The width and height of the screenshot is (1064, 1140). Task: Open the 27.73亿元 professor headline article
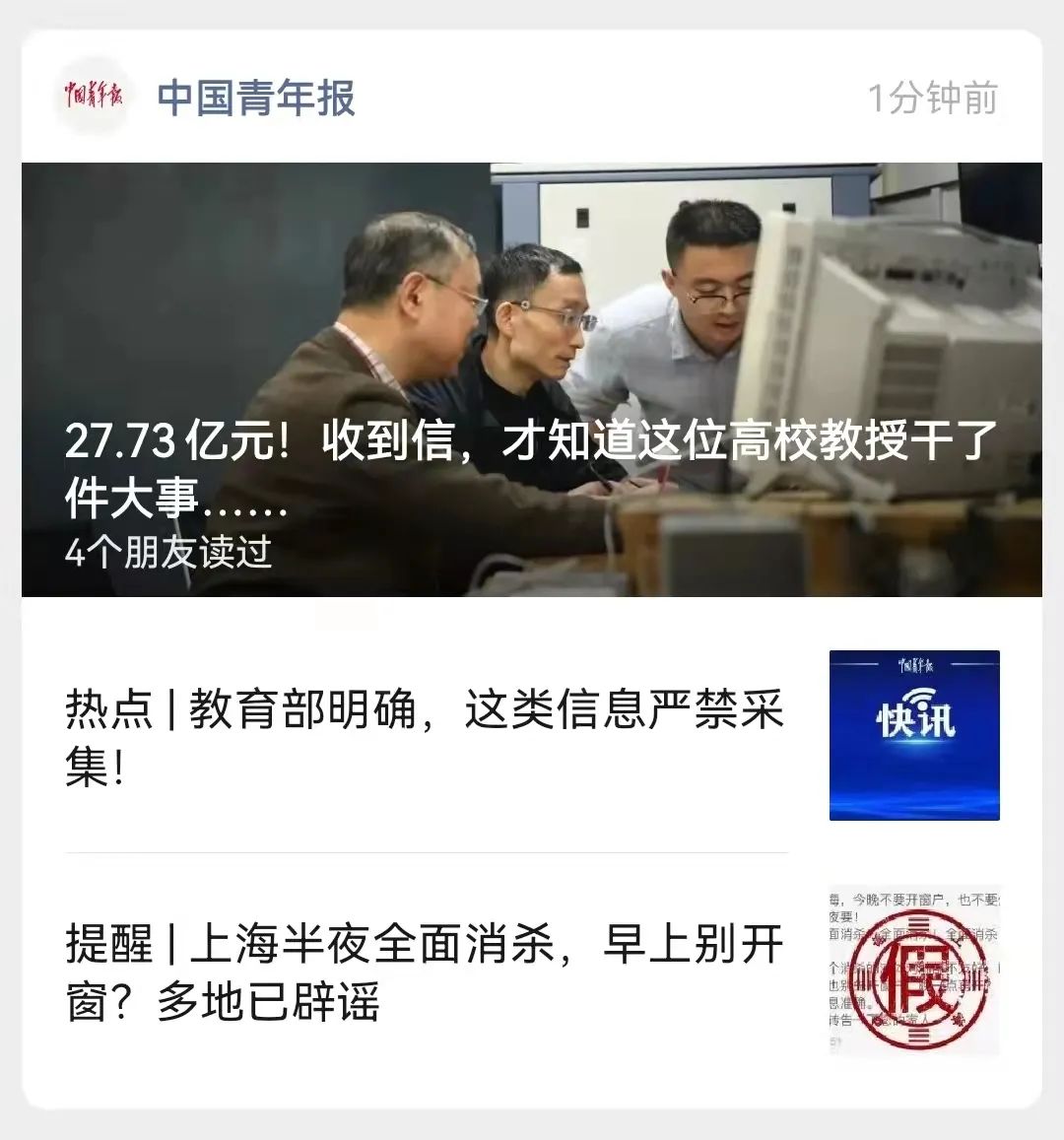(531, 467)
